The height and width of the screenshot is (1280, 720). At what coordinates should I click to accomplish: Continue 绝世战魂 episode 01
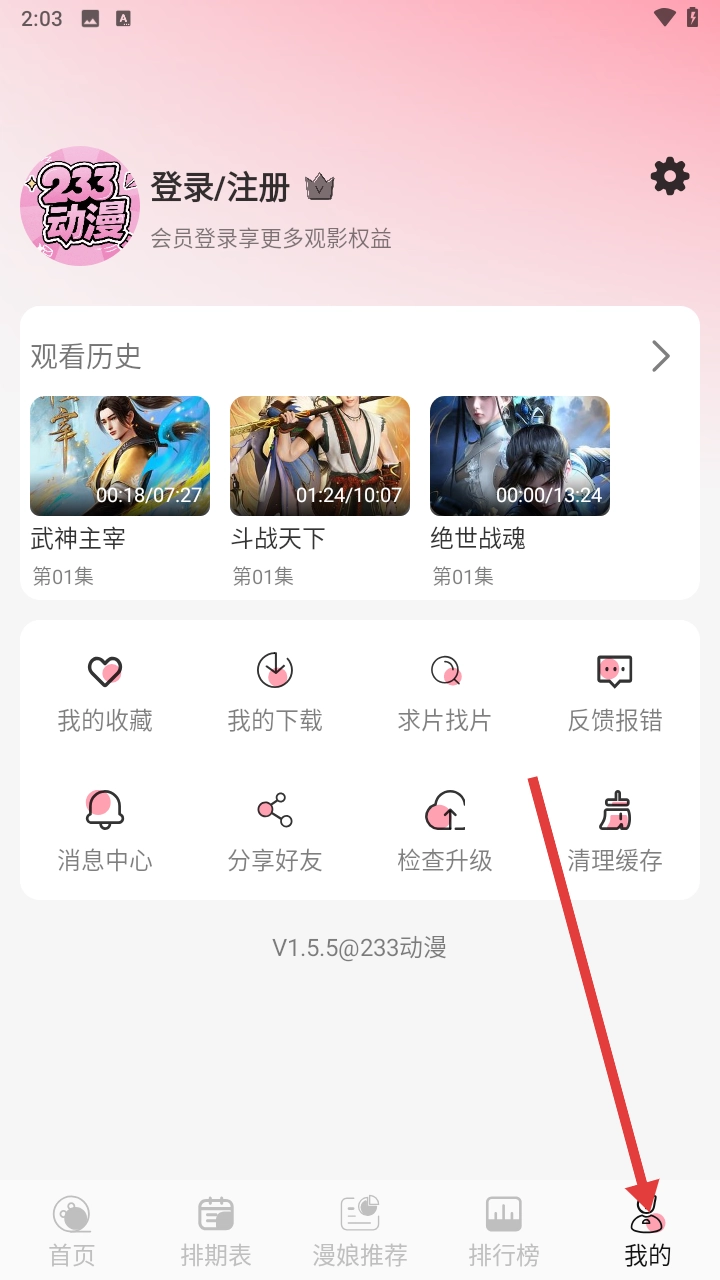tap(520, 456)
